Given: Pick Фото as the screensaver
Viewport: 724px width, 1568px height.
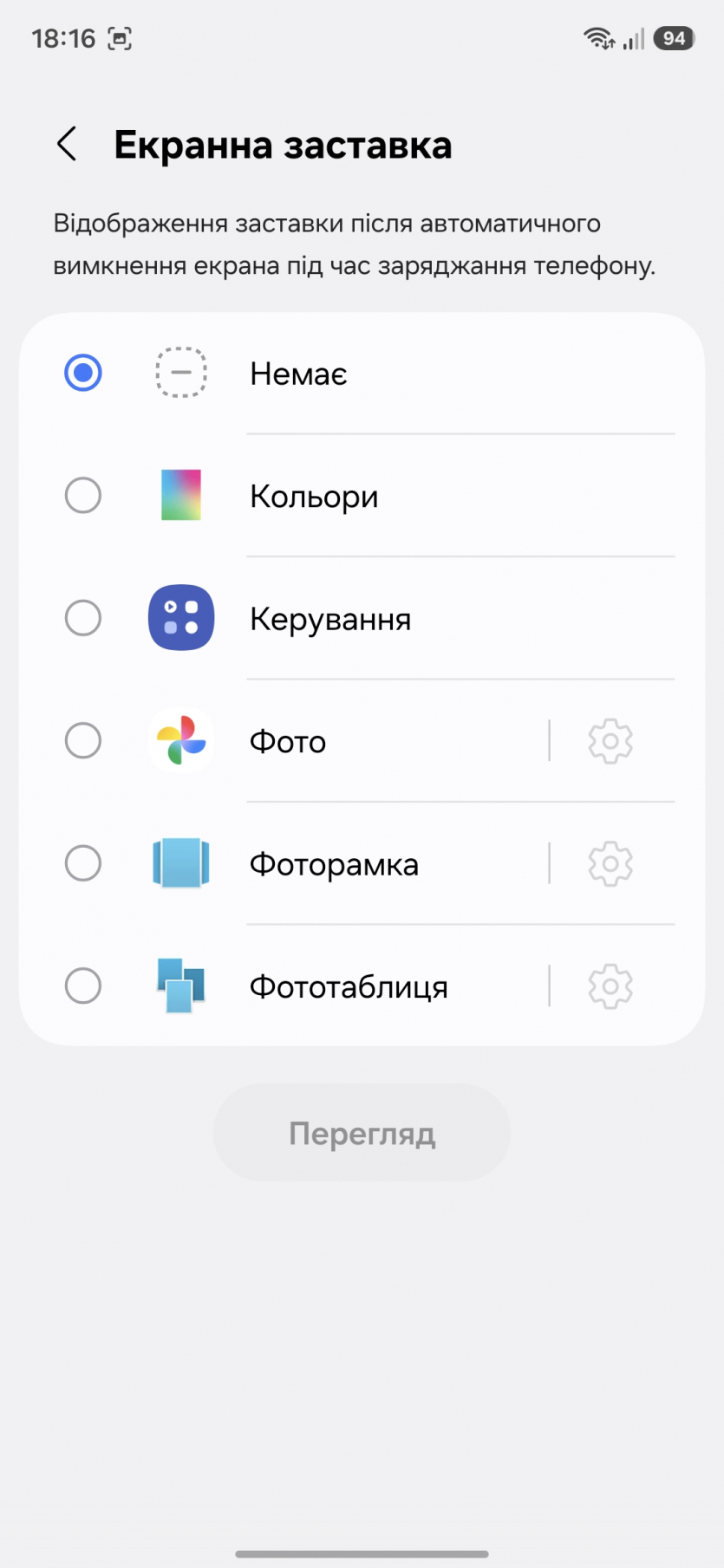Looking at the screenshot, I should click(x=83, y=741).
